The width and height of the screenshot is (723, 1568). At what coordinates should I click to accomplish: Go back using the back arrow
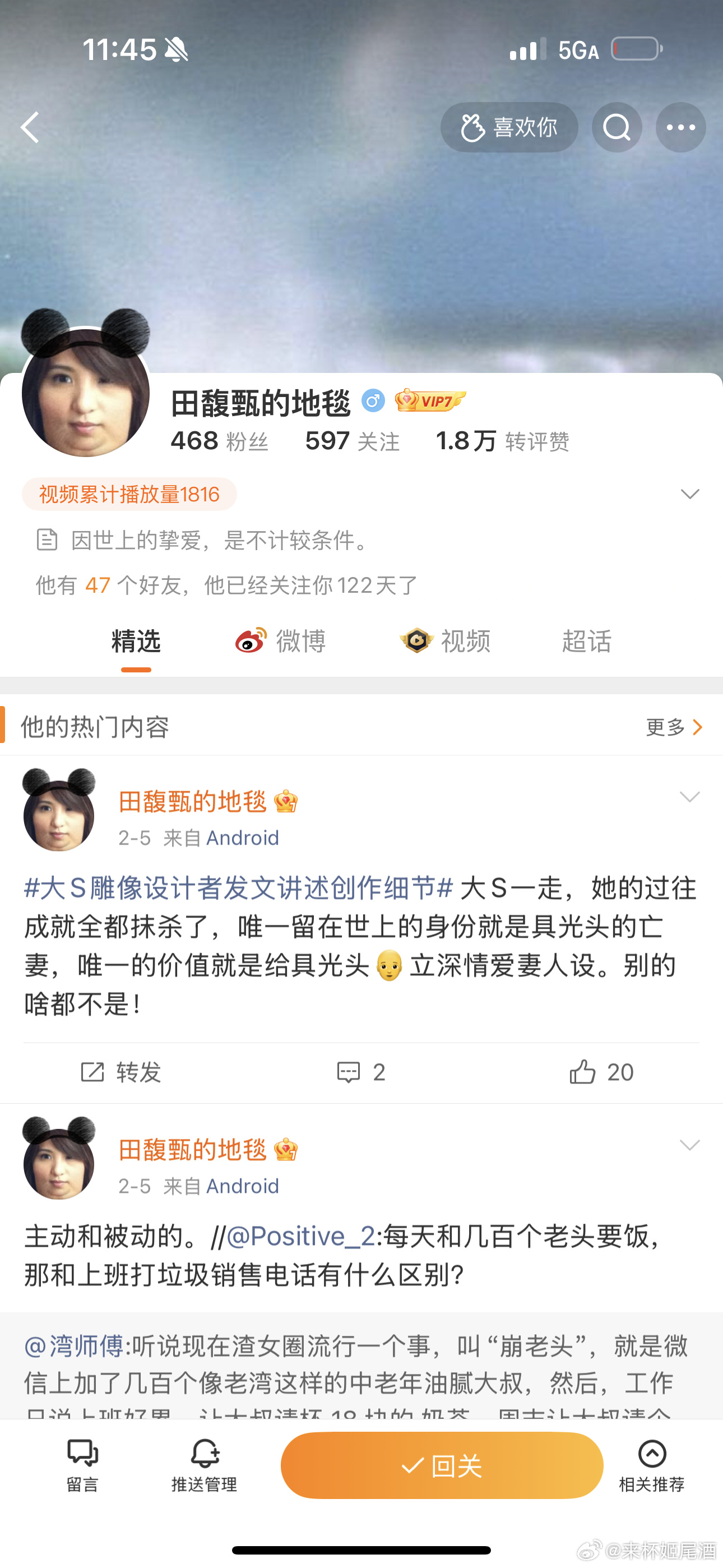click(30, 127)
